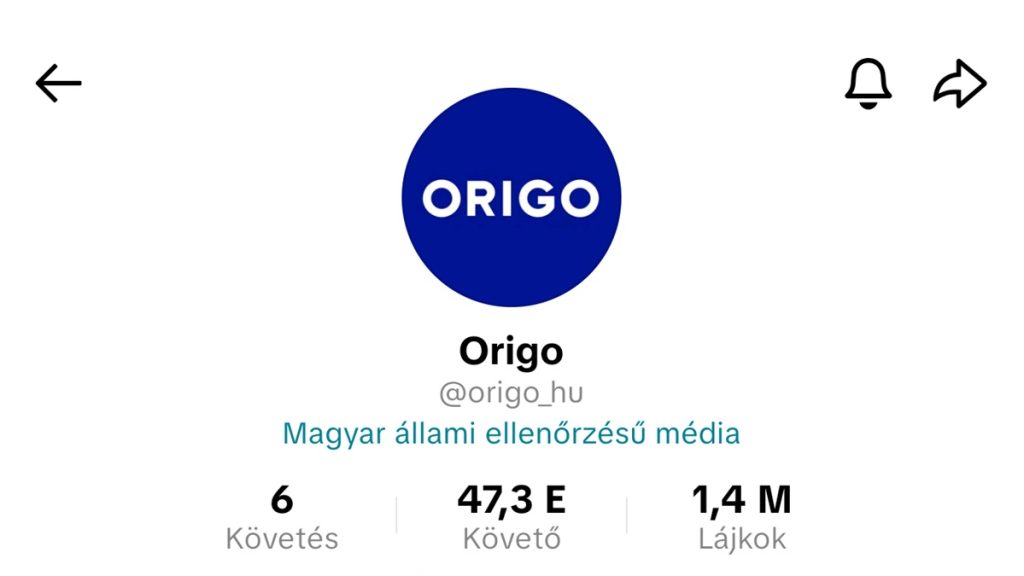View the 6 Követés list

282,517
